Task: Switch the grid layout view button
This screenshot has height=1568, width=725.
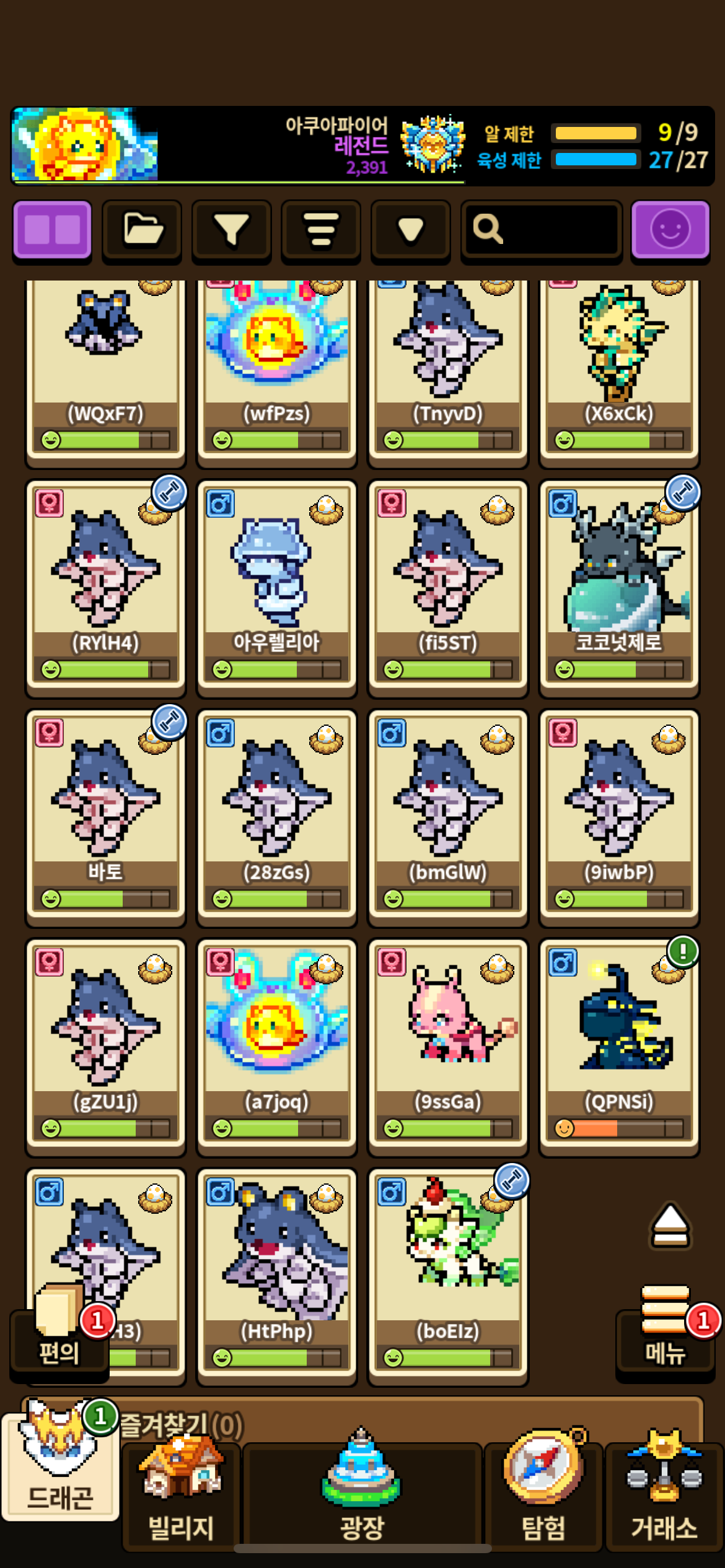Action: (x=52, y=230)
